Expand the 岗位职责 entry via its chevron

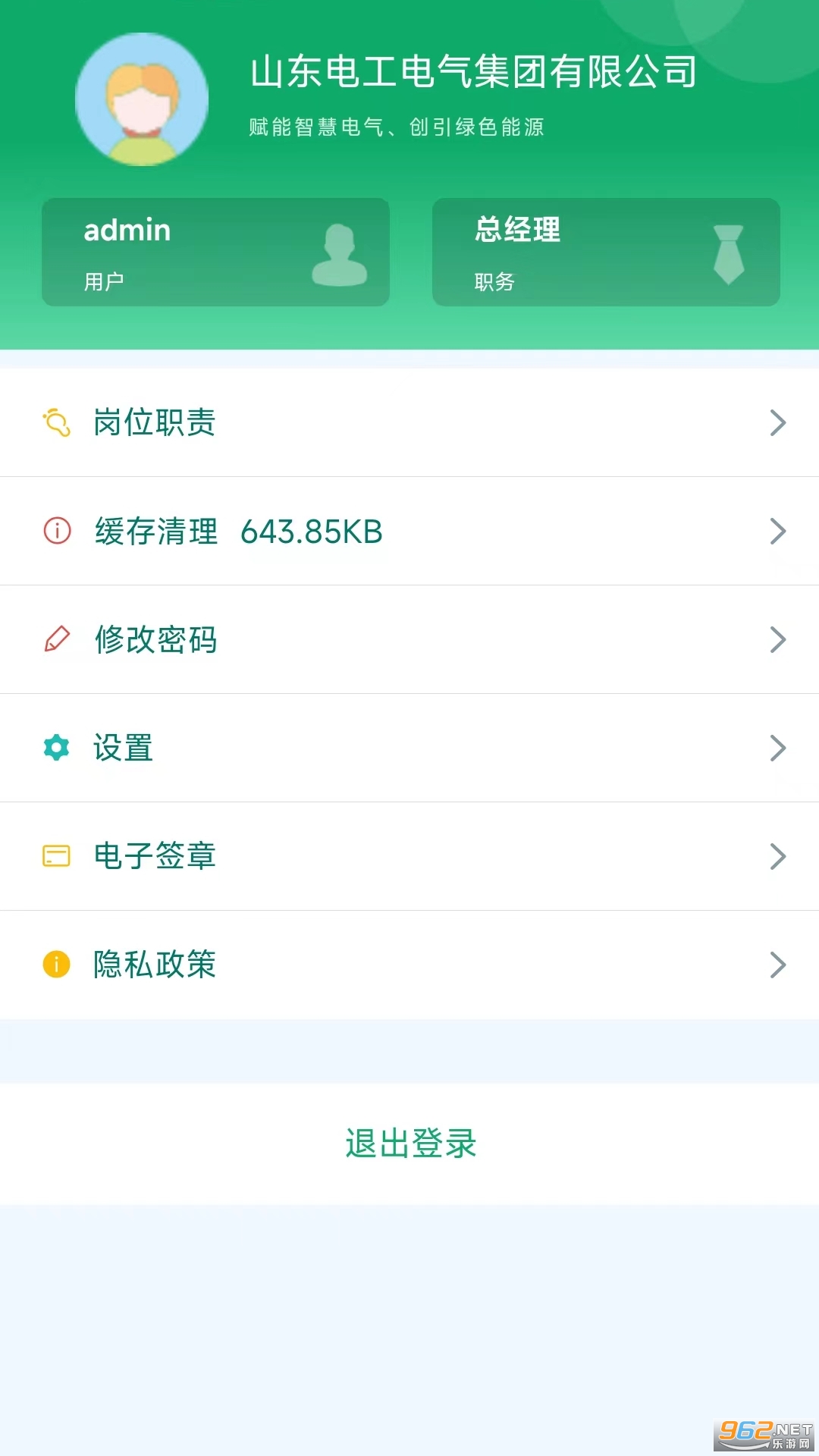(778, 422)
